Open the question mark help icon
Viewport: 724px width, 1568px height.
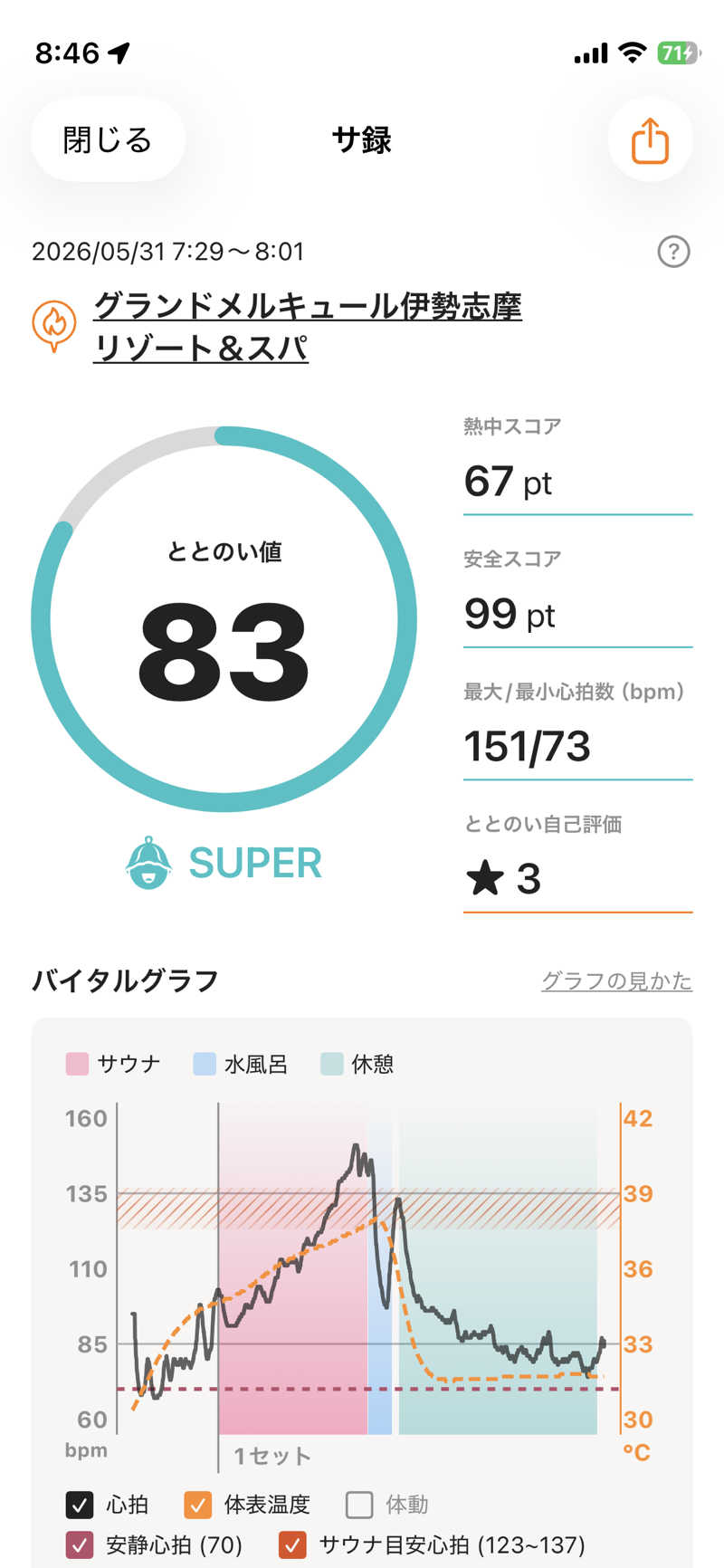coord(672,252)
